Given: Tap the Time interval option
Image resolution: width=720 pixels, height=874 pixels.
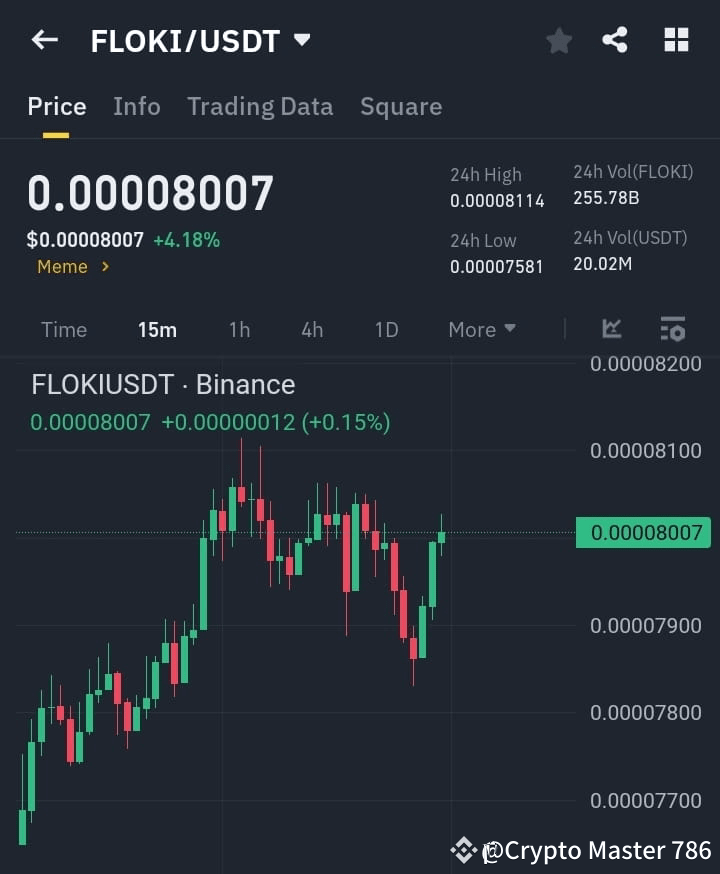Looking at the screenshot, I should (x=64, y=329).
